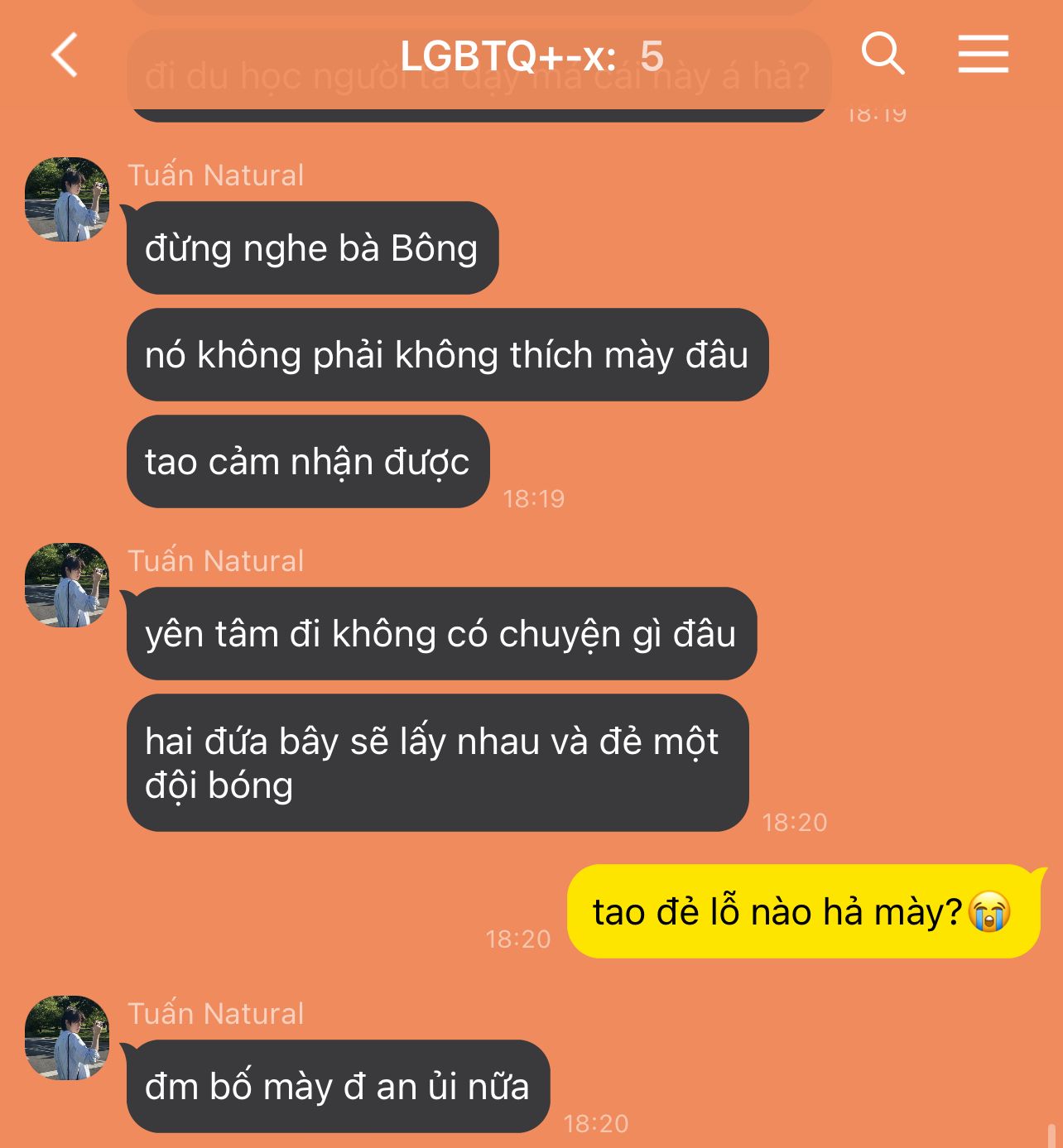Go back to the chat list

[65, 55]
